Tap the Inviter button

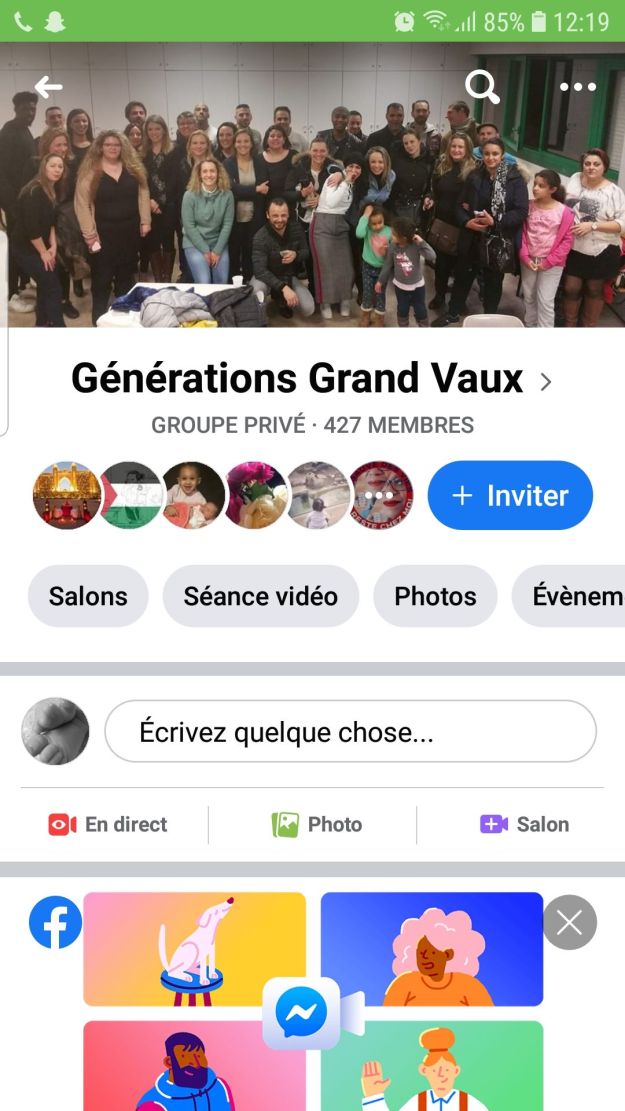pos(510,495)
